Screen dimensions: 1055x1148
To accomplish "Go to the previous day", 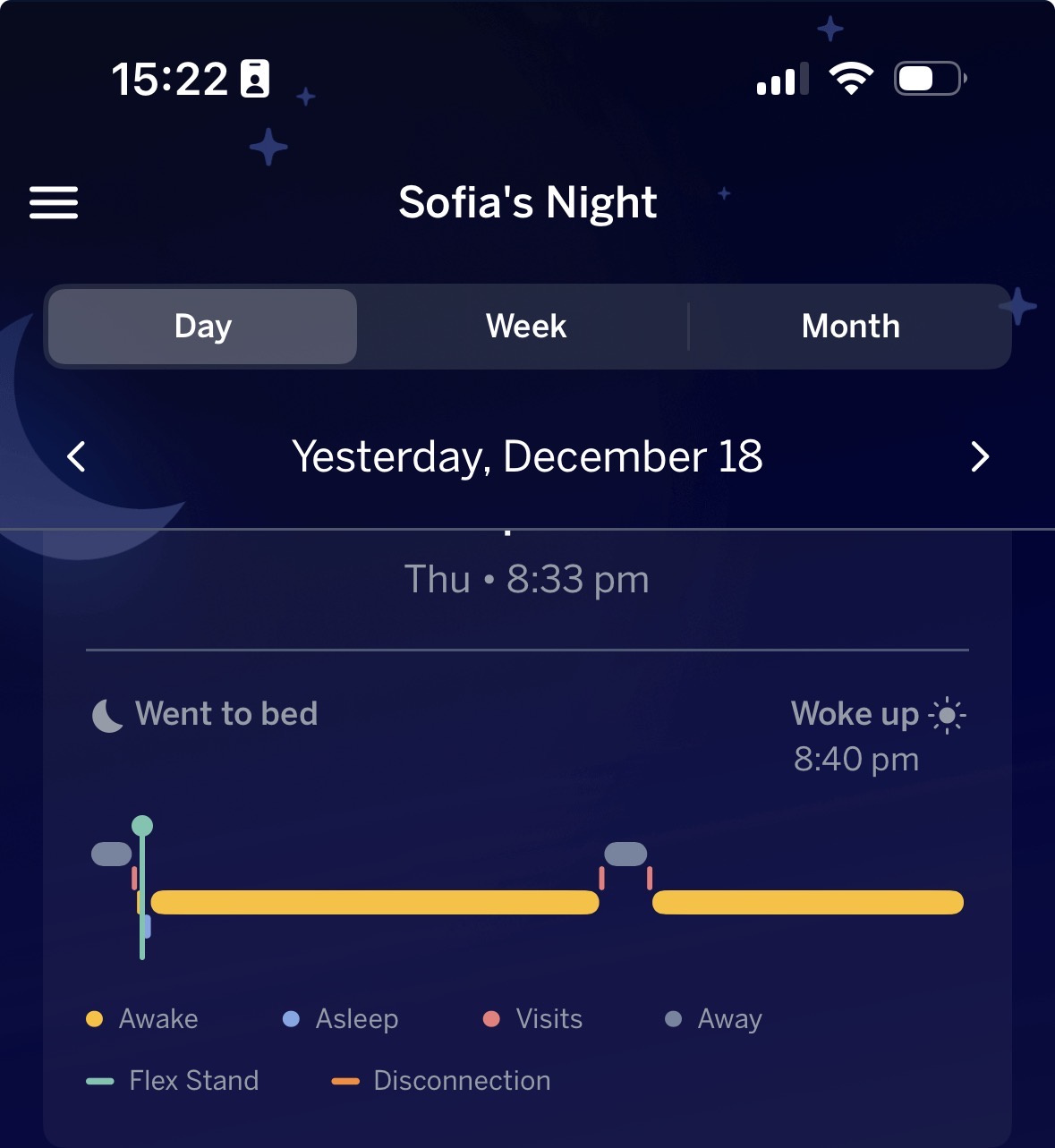I will (x=77, y=456).
